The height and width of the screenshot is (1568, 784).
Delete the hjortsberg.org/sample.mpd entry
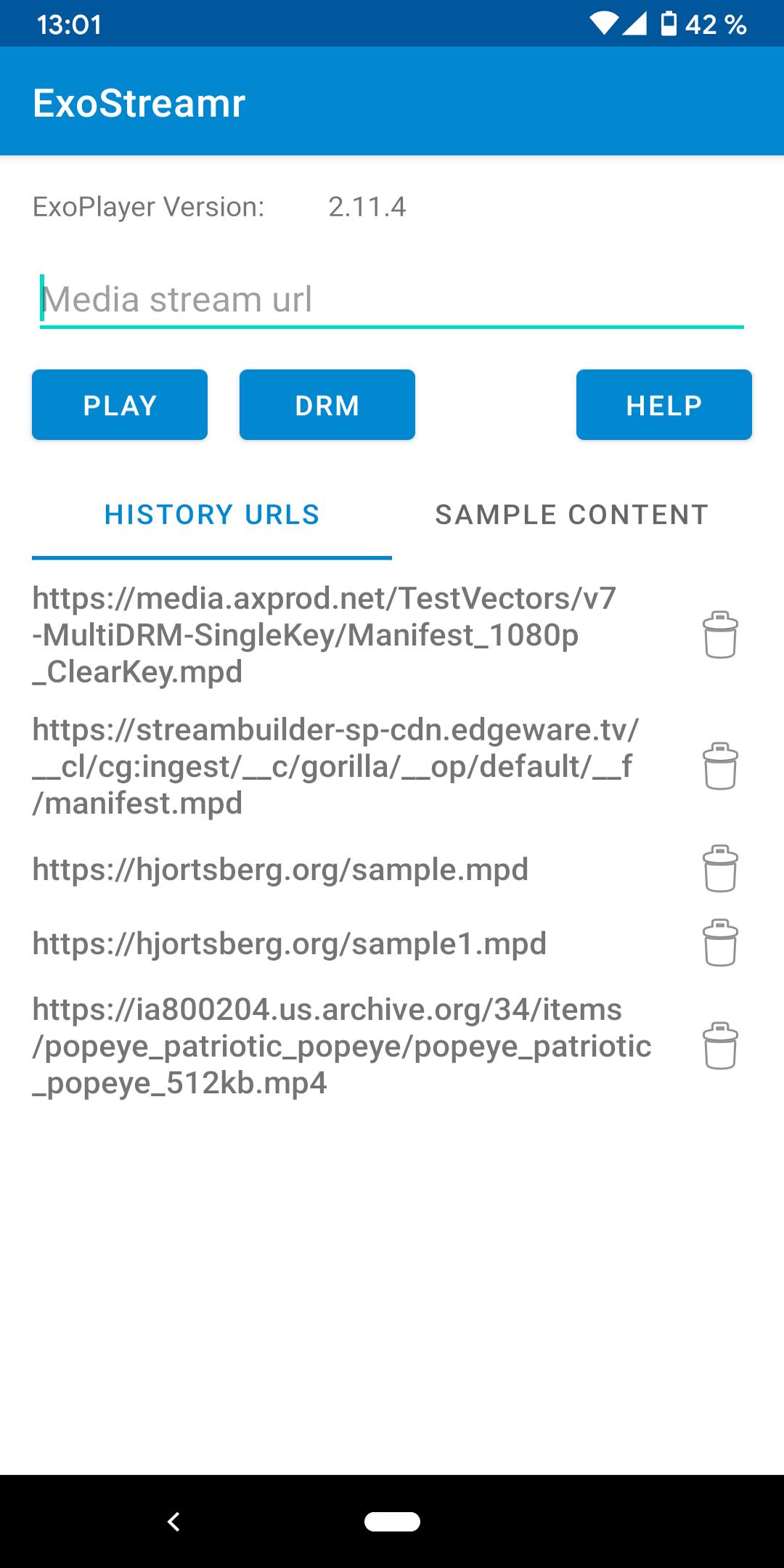(720, 869)
